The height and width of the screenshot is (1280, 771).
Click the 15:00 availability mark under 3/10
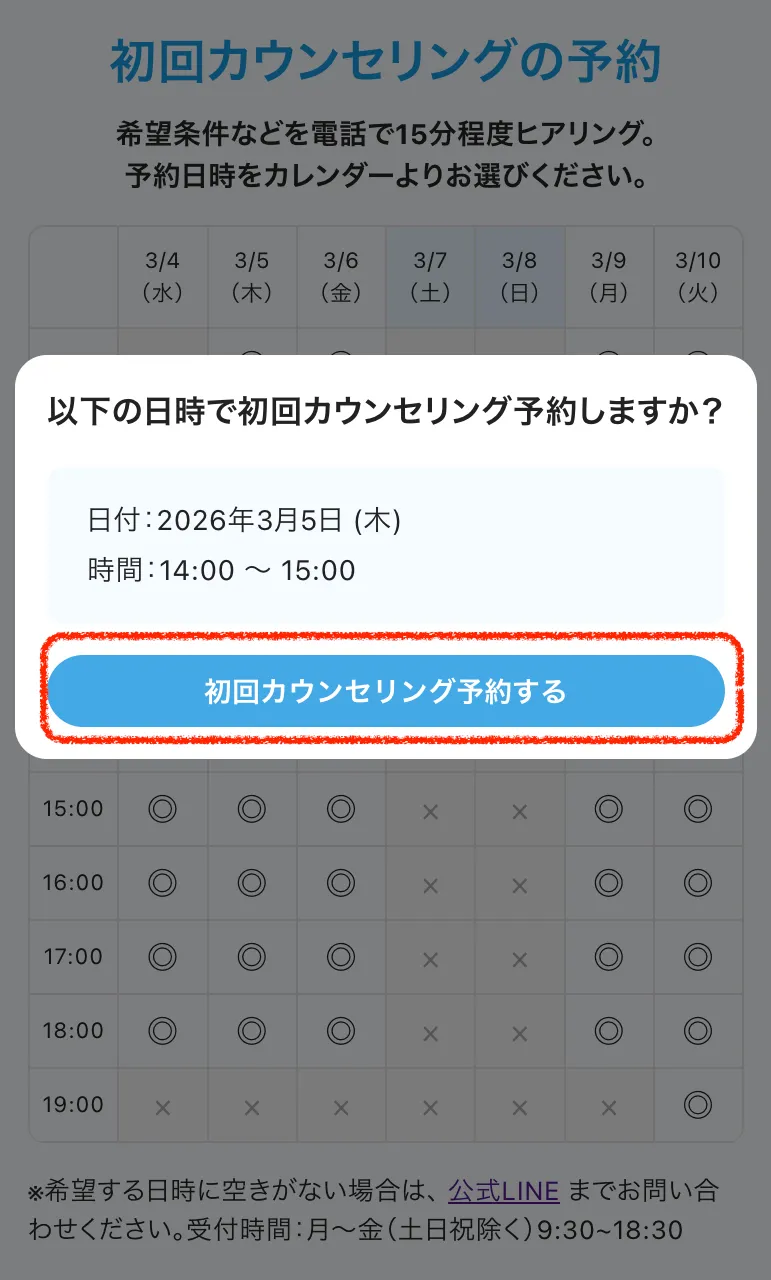coord(698,808)
